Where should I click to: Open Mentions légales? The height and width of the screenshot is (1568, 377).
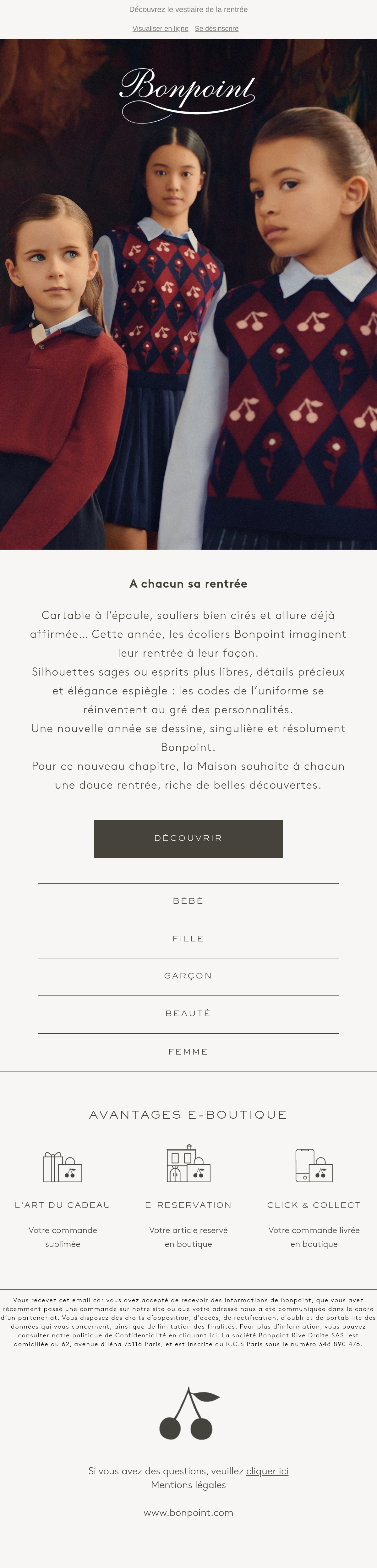[x=188, y=1485]
